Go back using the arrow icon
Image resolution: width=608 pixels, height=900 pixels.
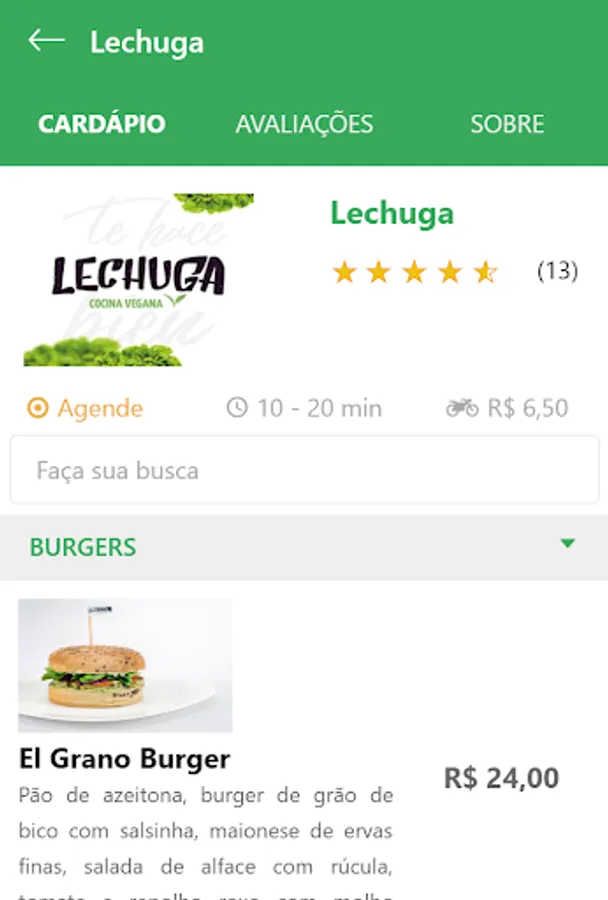pyautogui.click(x=46, y=41)
